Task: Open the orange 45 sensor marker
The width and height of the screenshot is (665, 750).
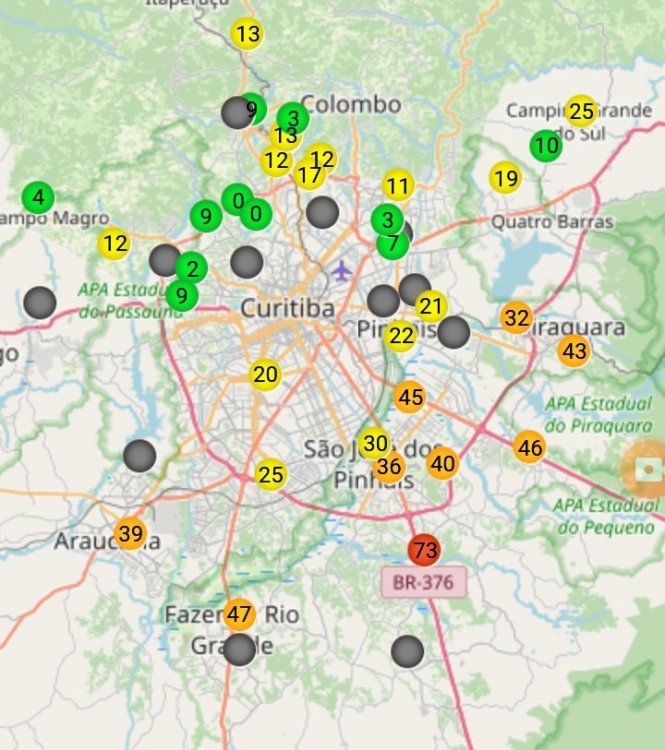Action: 410,397
